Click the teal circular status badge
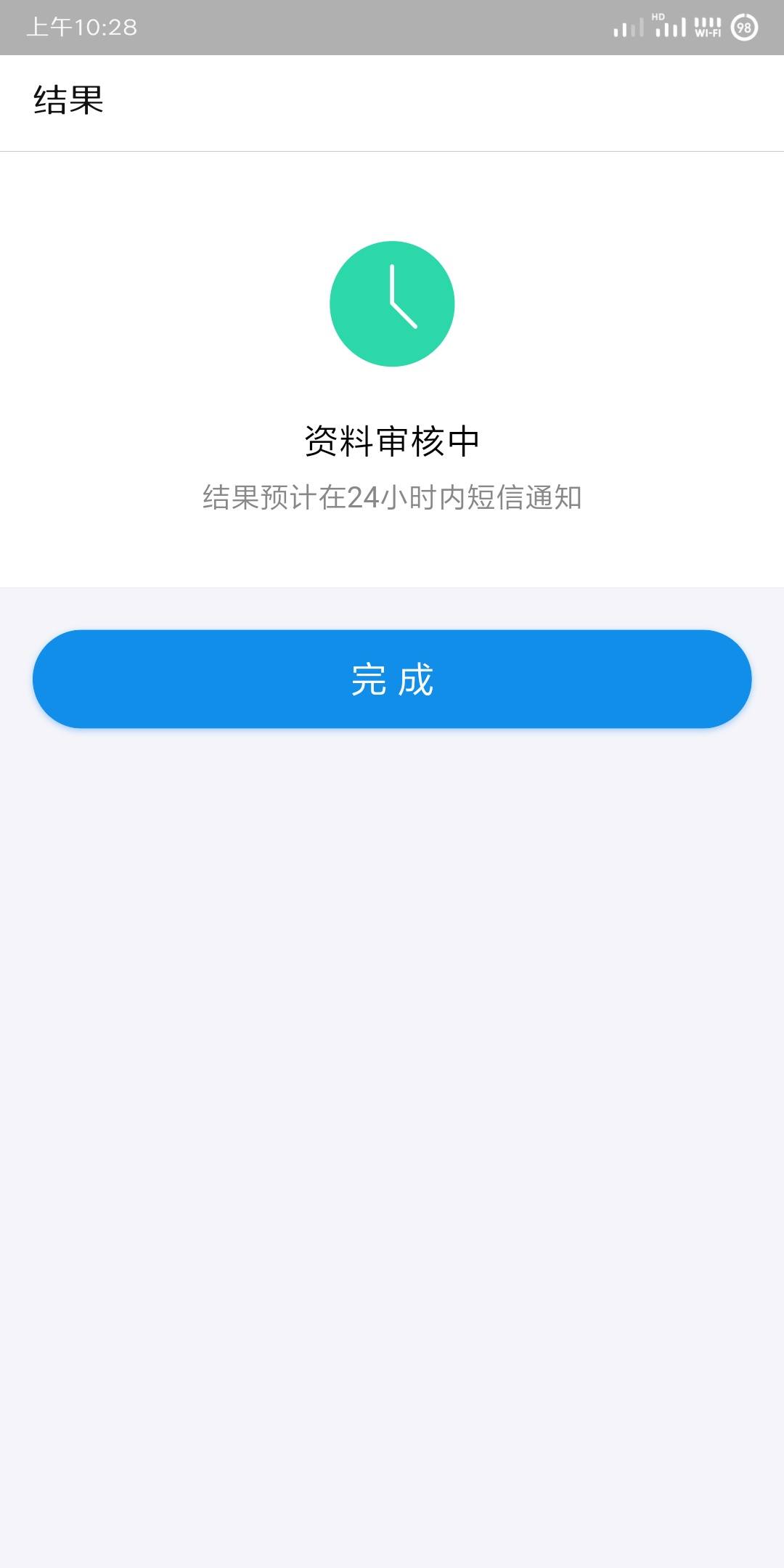The width and height of the screenshot is (784, 1568). pos(392,303)
